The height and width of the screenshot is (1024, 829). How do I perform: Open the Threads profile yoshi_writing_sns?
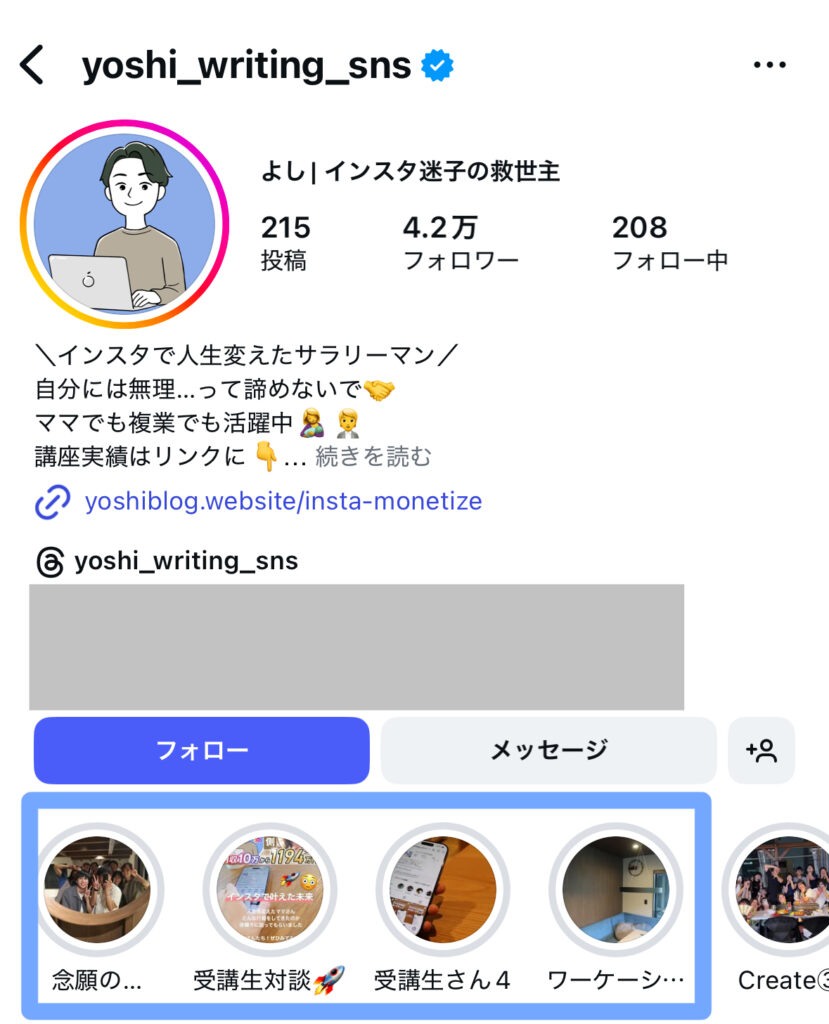pos(186,561)
